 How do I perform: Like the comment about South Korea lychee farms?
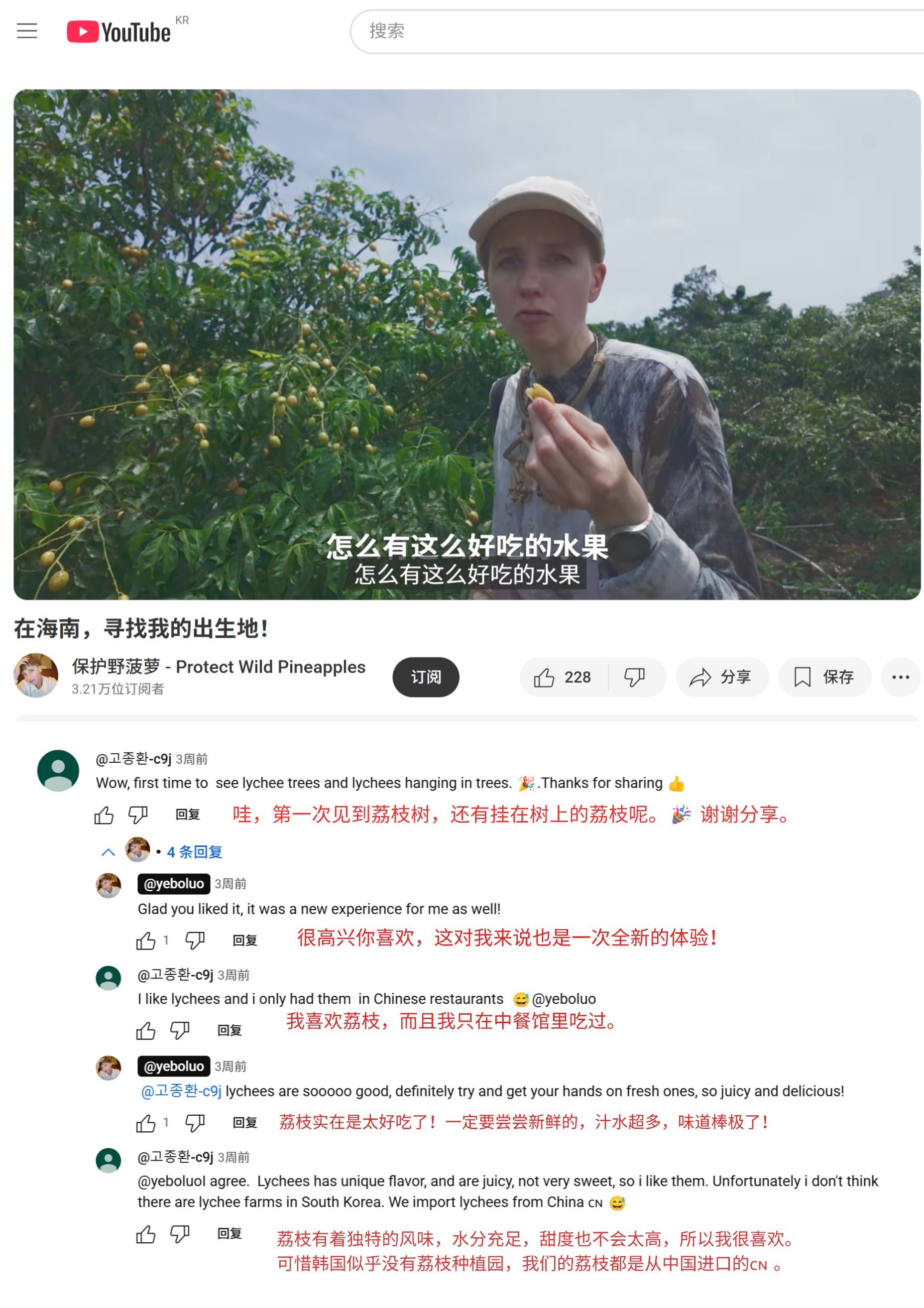coord(146,1234)
